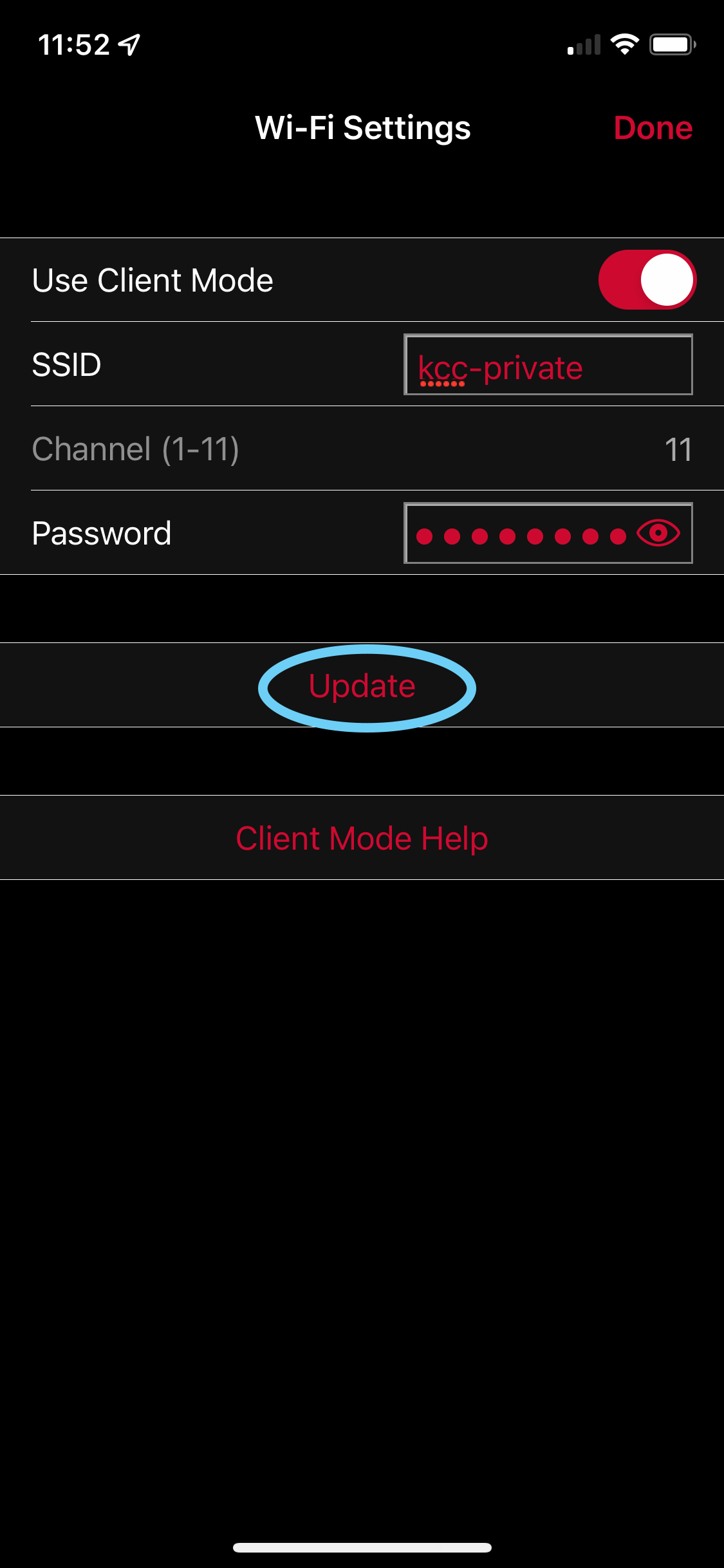The width and height of the screenshot is (724, 1568).
Task: Tap the Update button
Action: [x=362, y=686]
